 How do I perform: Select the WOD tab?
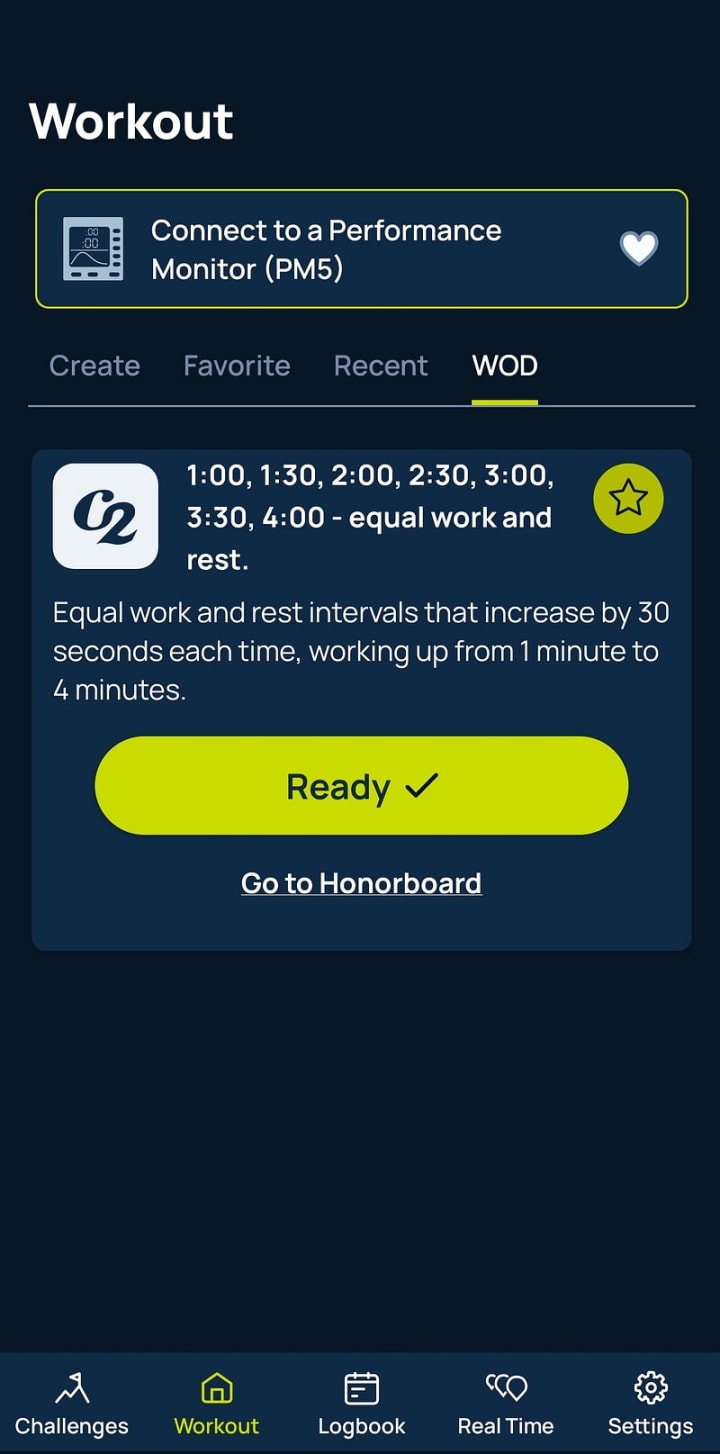point(505,366)
